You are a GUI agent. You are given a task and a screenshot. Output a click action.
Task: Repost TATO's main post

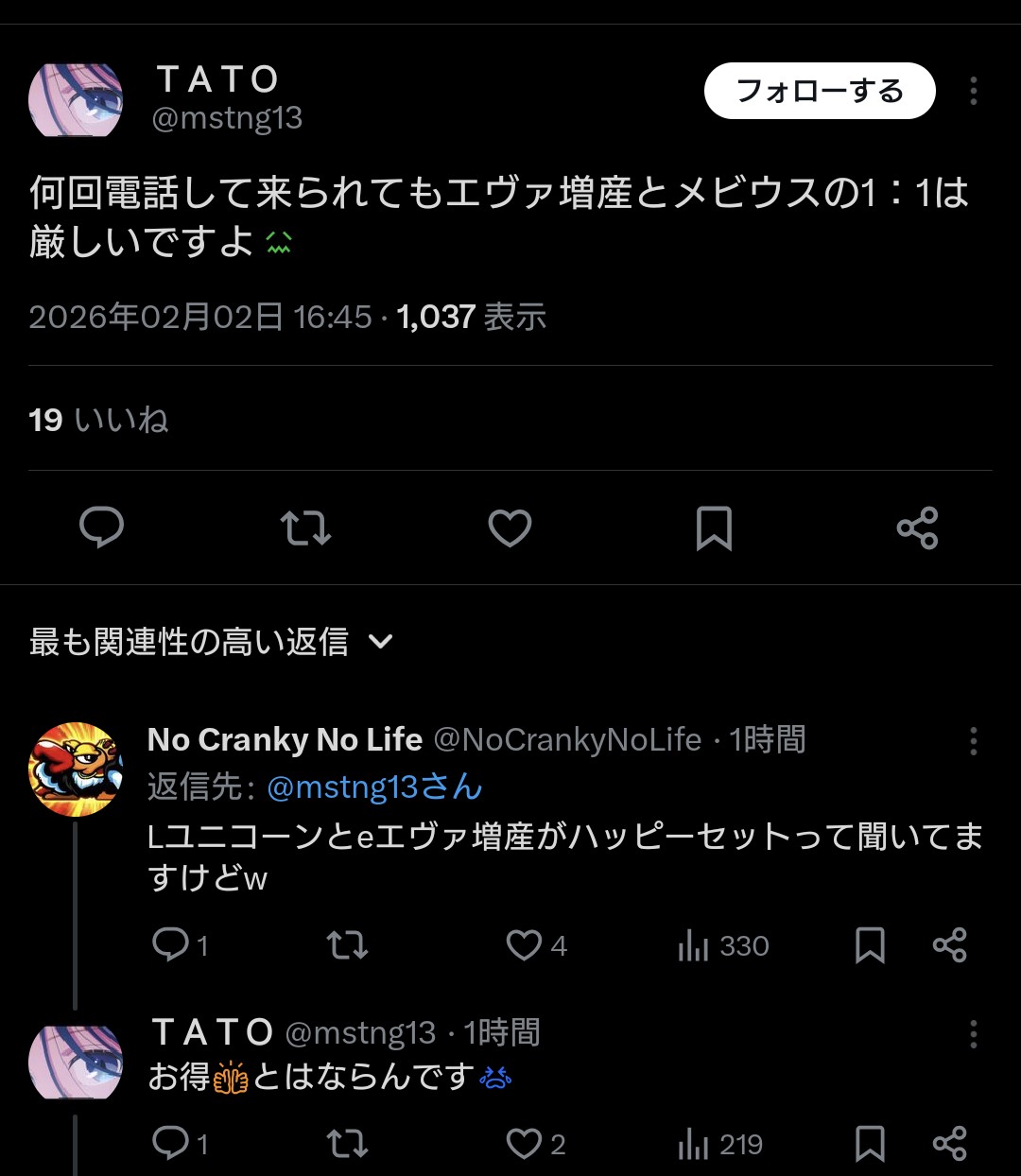[305, 527]
